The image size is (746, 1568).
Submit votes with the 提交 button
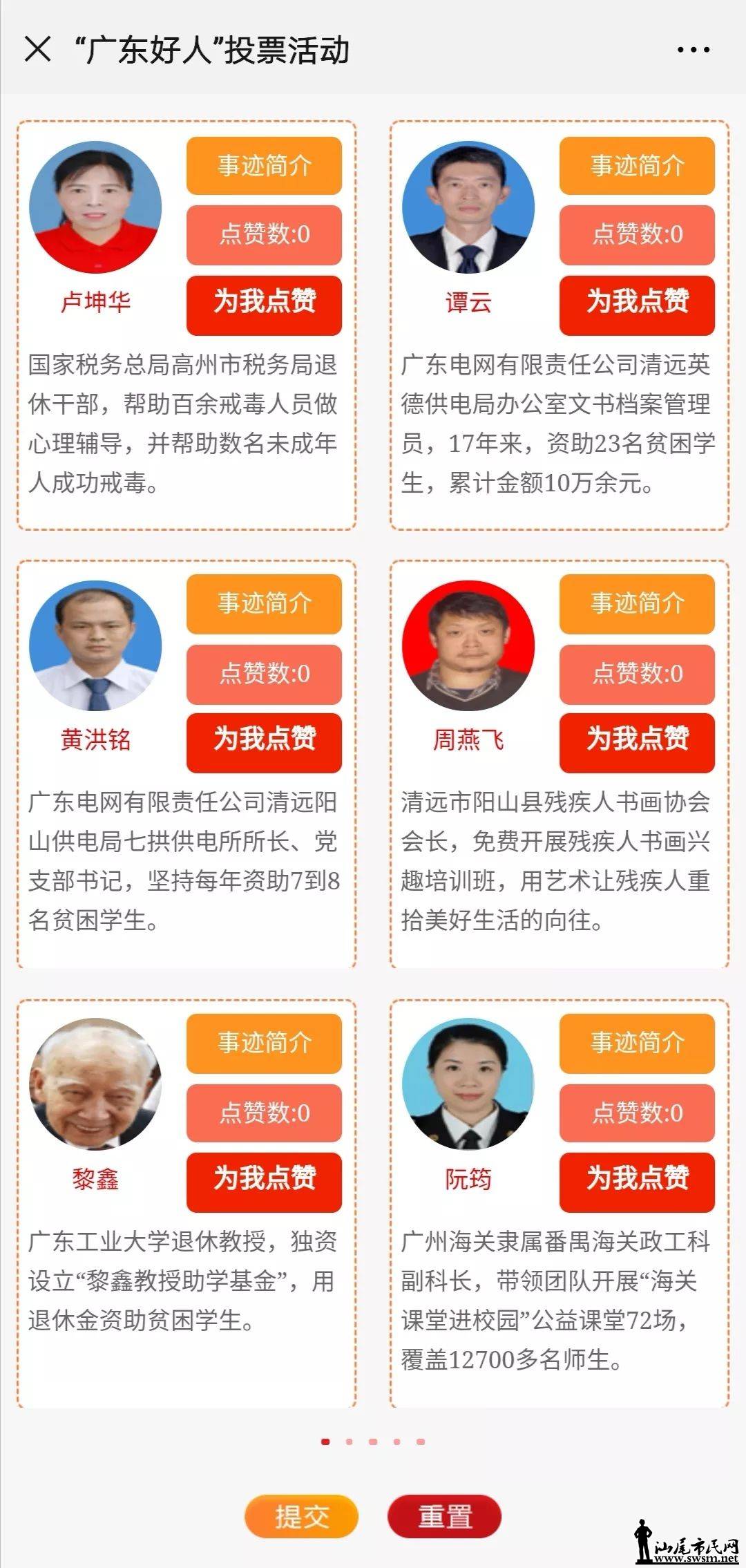click(x=301, y=1516)
